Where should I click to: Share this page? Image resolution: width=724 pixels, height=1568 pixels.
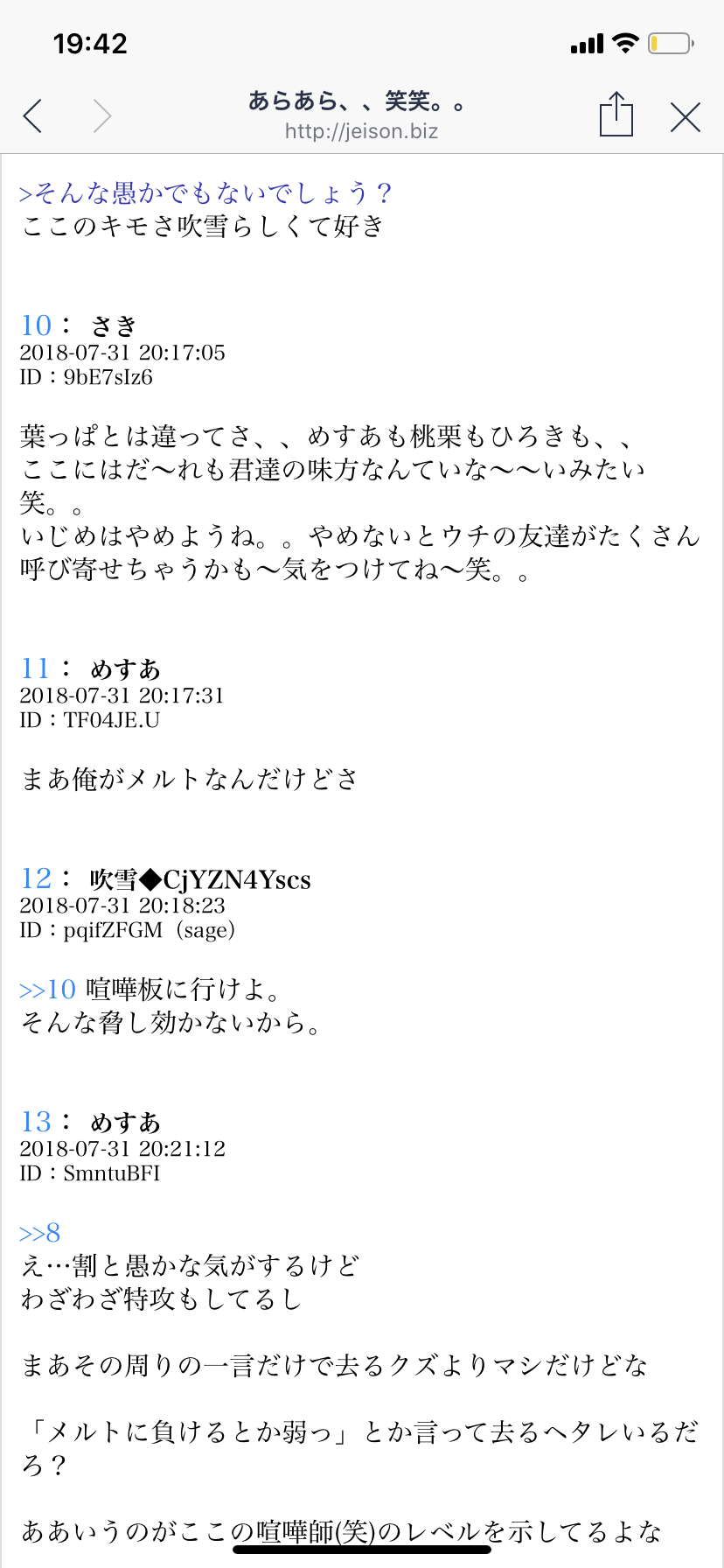(x=616, y=115)
